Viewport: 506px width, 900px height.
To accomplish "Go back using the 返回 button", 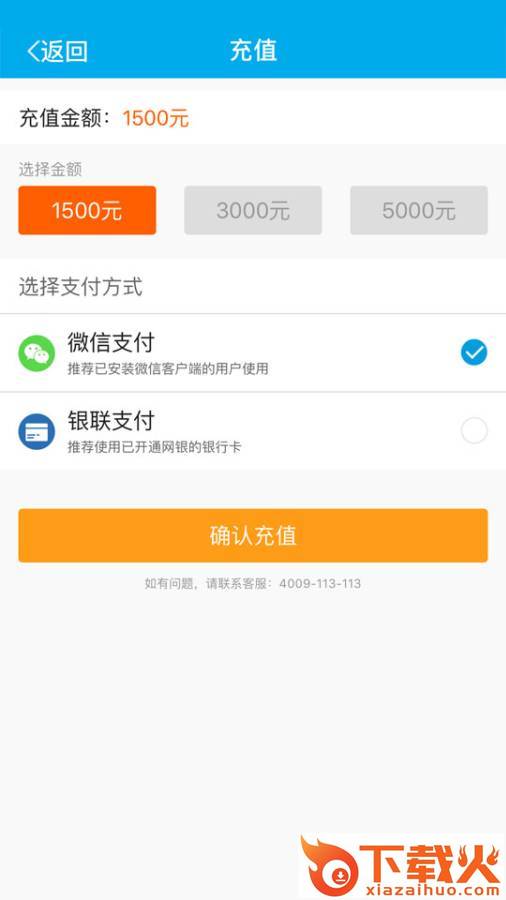I will pyautogui.click(x=57, y=52).
